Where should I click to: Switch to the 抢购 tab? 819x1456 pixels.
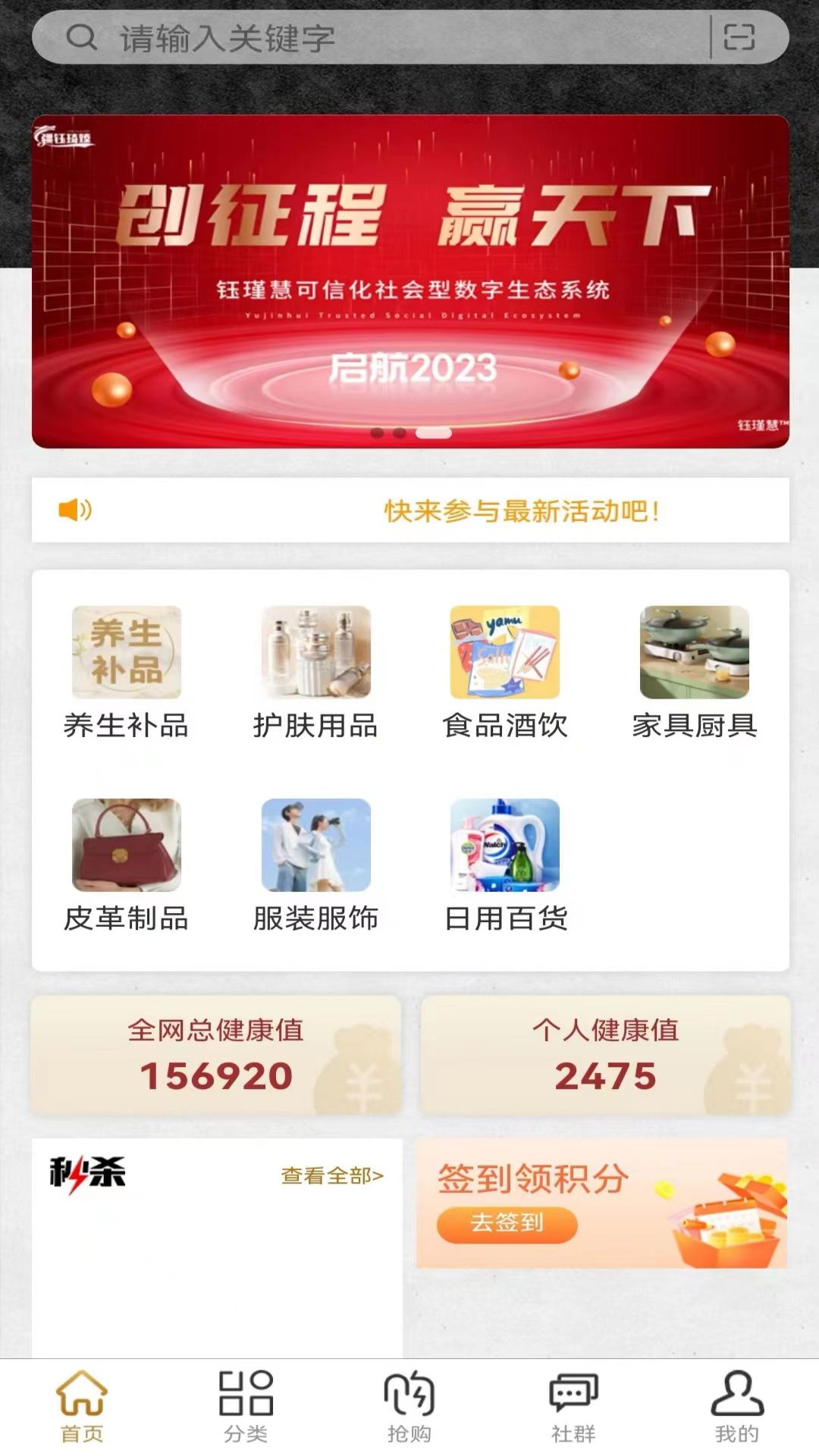tap(409, 1406)
